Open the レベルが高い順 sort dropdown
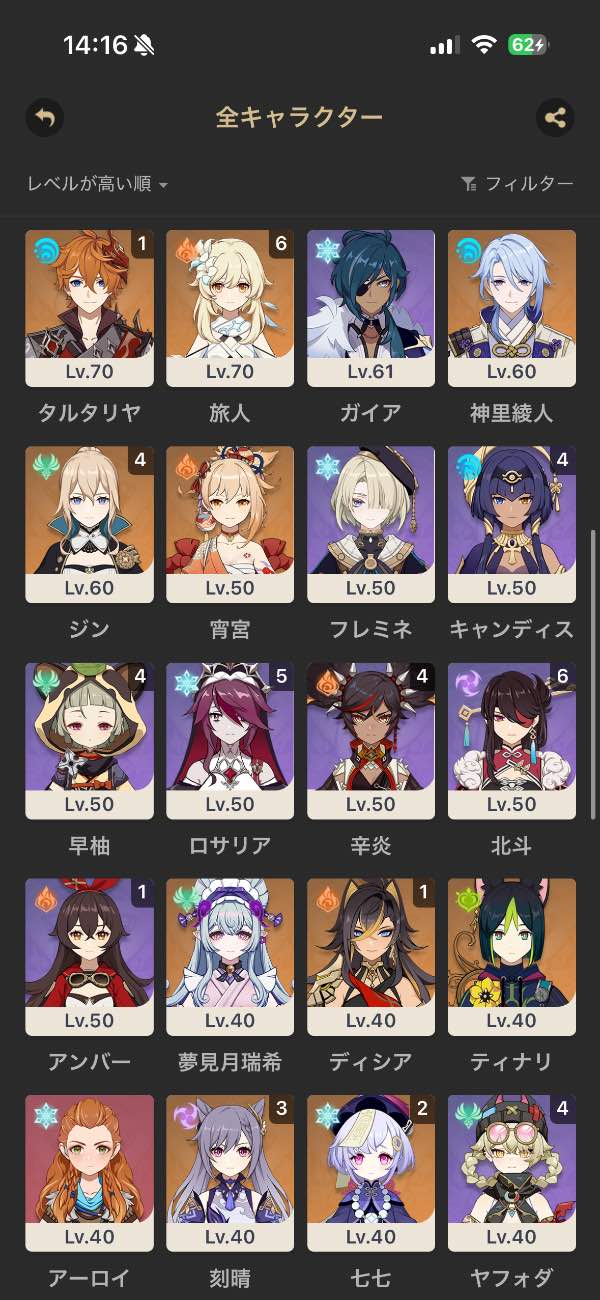600x1300 pixels. (97, 184)
